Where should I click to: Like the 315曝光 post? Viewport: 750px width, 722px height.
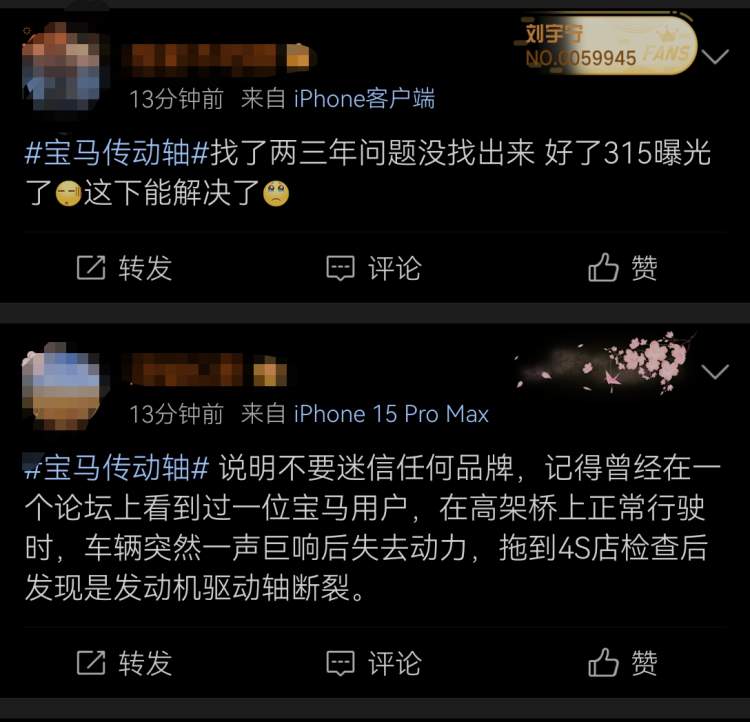tap(622, 267)
